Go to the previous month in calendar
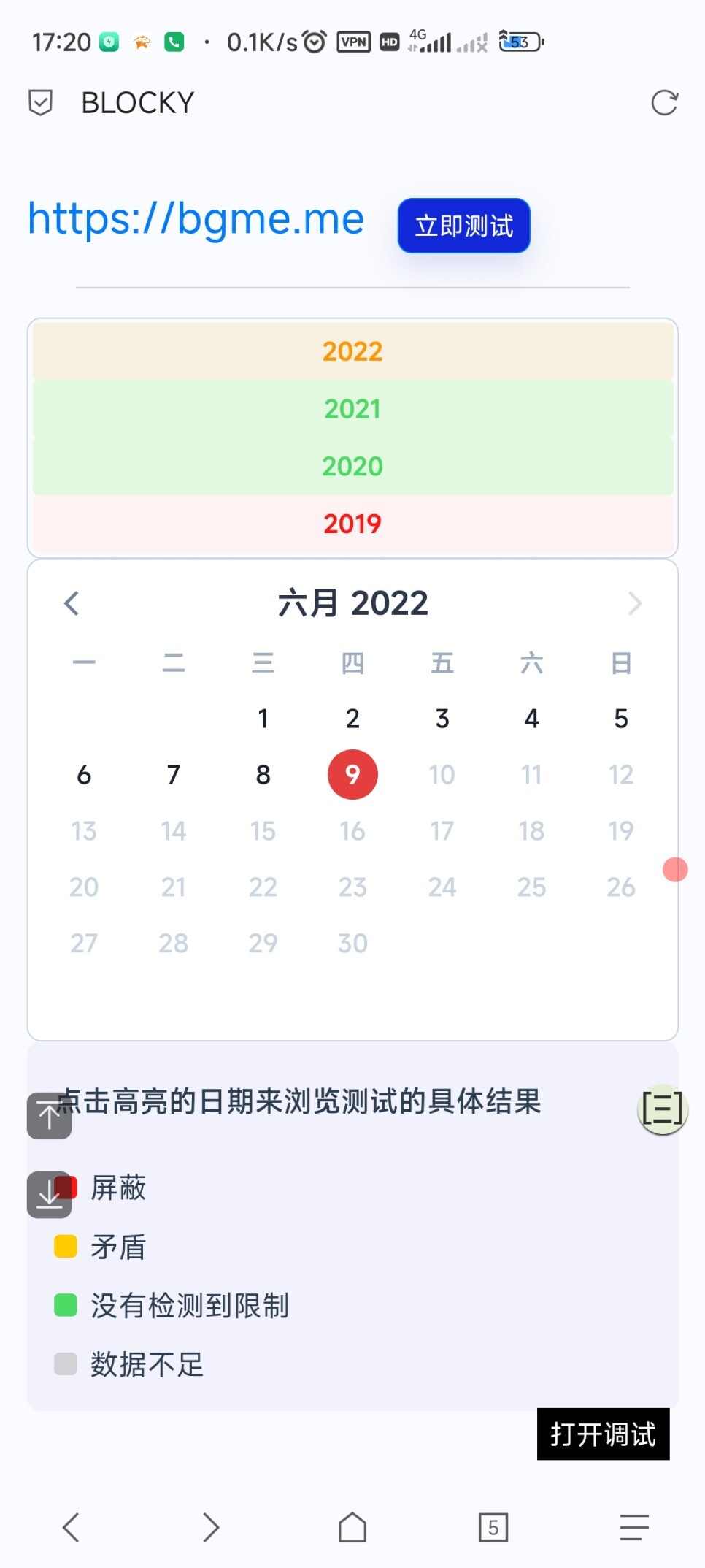Screen dimensions: 705x1568 point(72,603)
